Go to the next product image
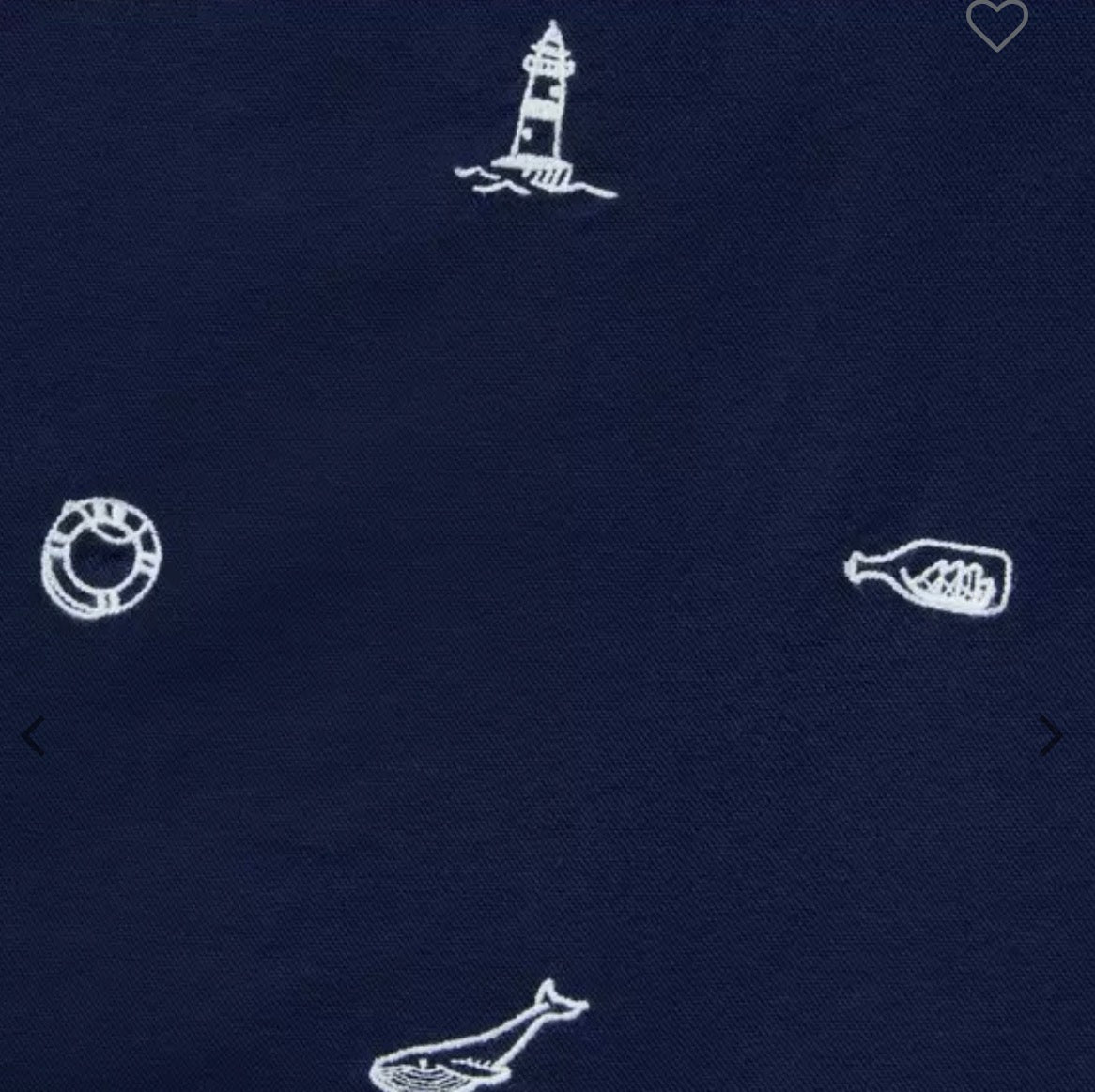Viewport: 1095px width, 1092px height. coord(1050,734)
